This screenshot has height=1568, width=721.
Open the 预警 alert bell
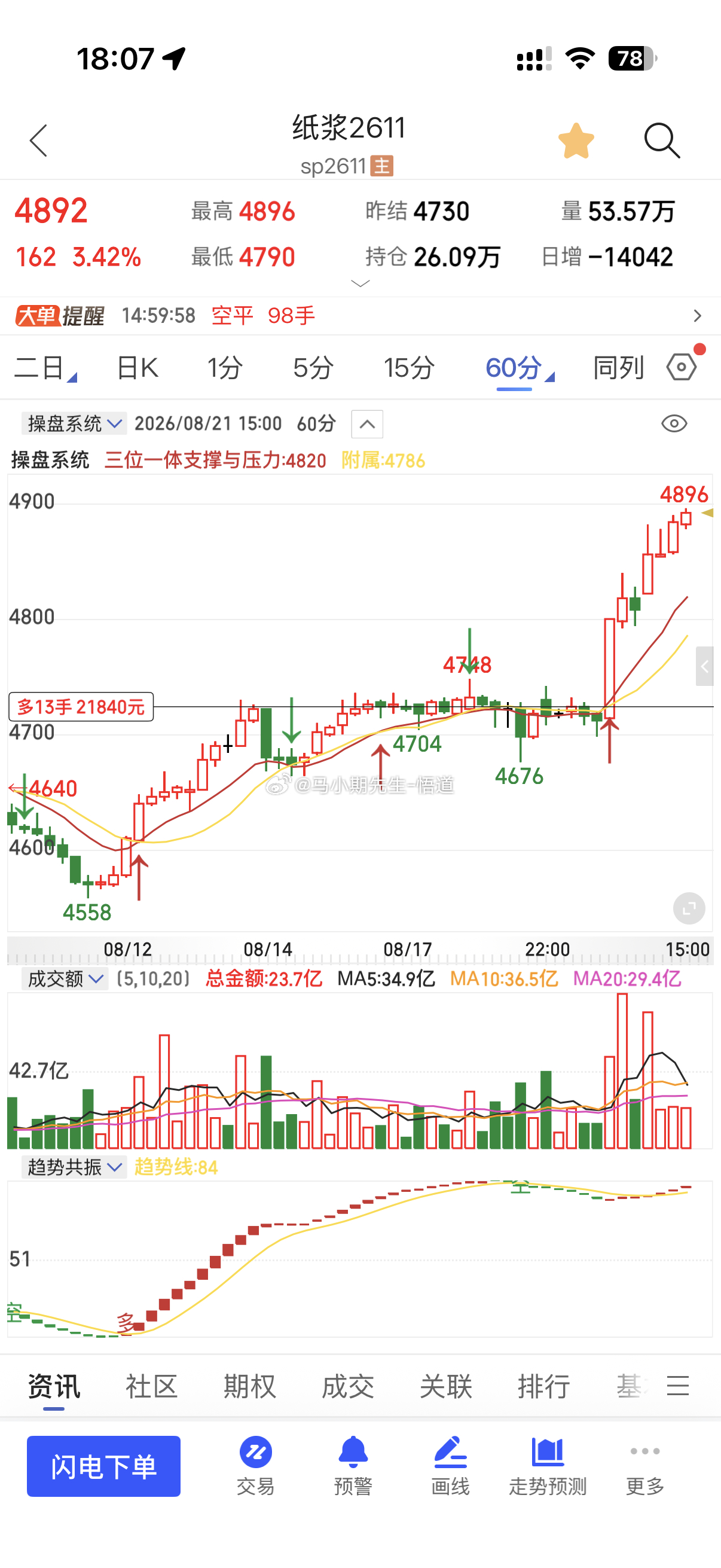pos(353,1466)
